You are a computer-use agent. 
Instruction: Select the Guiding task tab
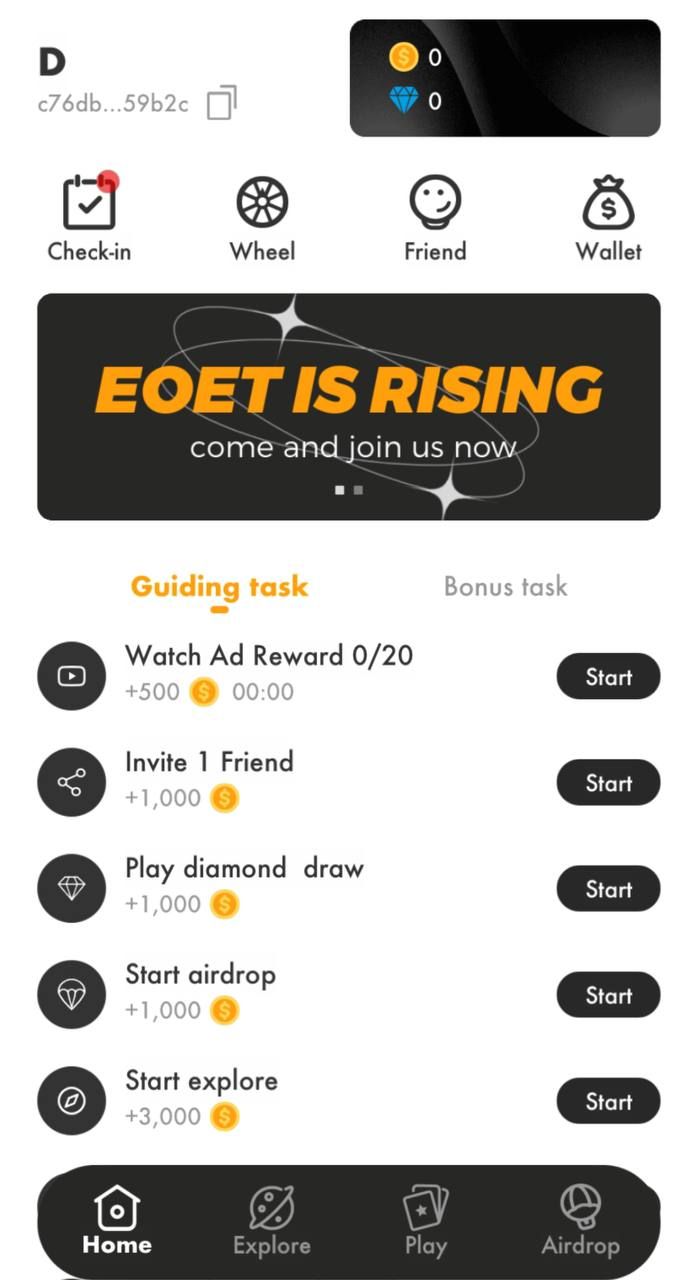219,586
